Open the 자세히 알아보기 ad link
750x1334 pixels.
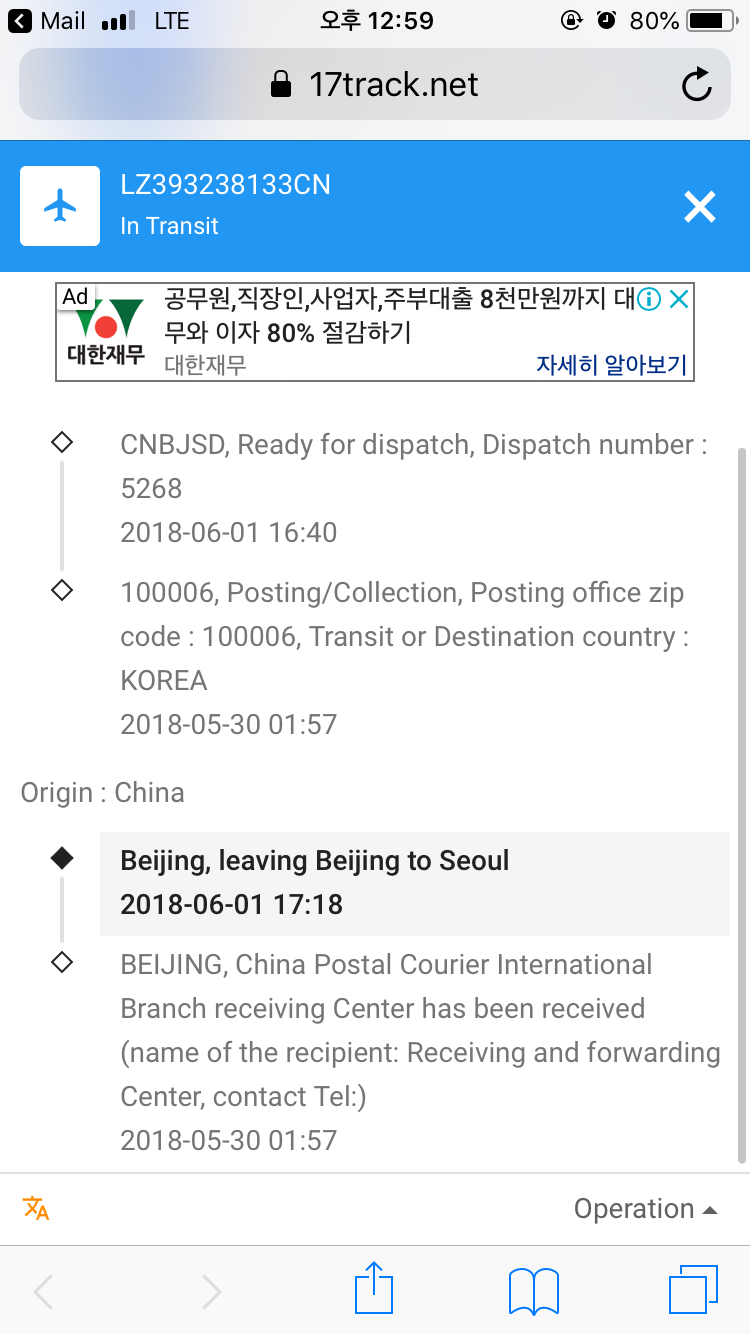tap(611, 365)
